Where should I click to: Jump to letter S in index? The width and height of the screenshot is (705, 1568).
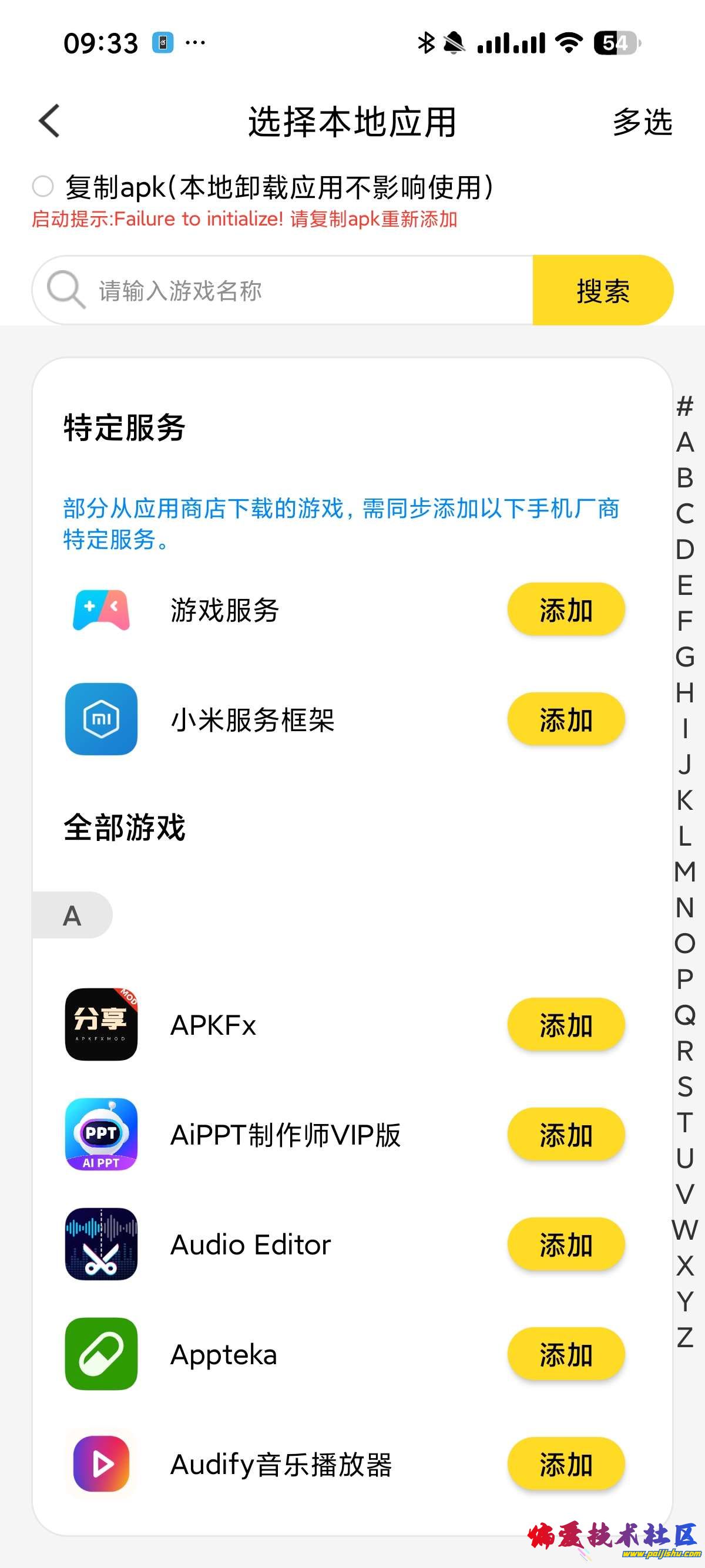tap(685, 1086)
